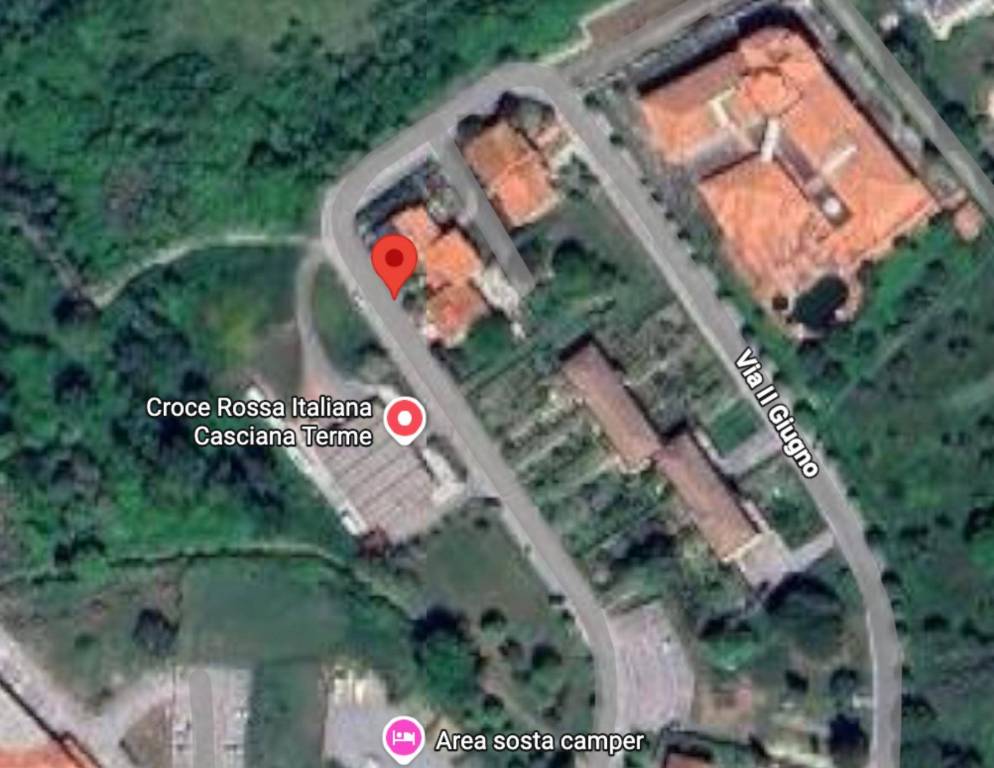Open the Area sosta camper lodging marker

point(404,740)
